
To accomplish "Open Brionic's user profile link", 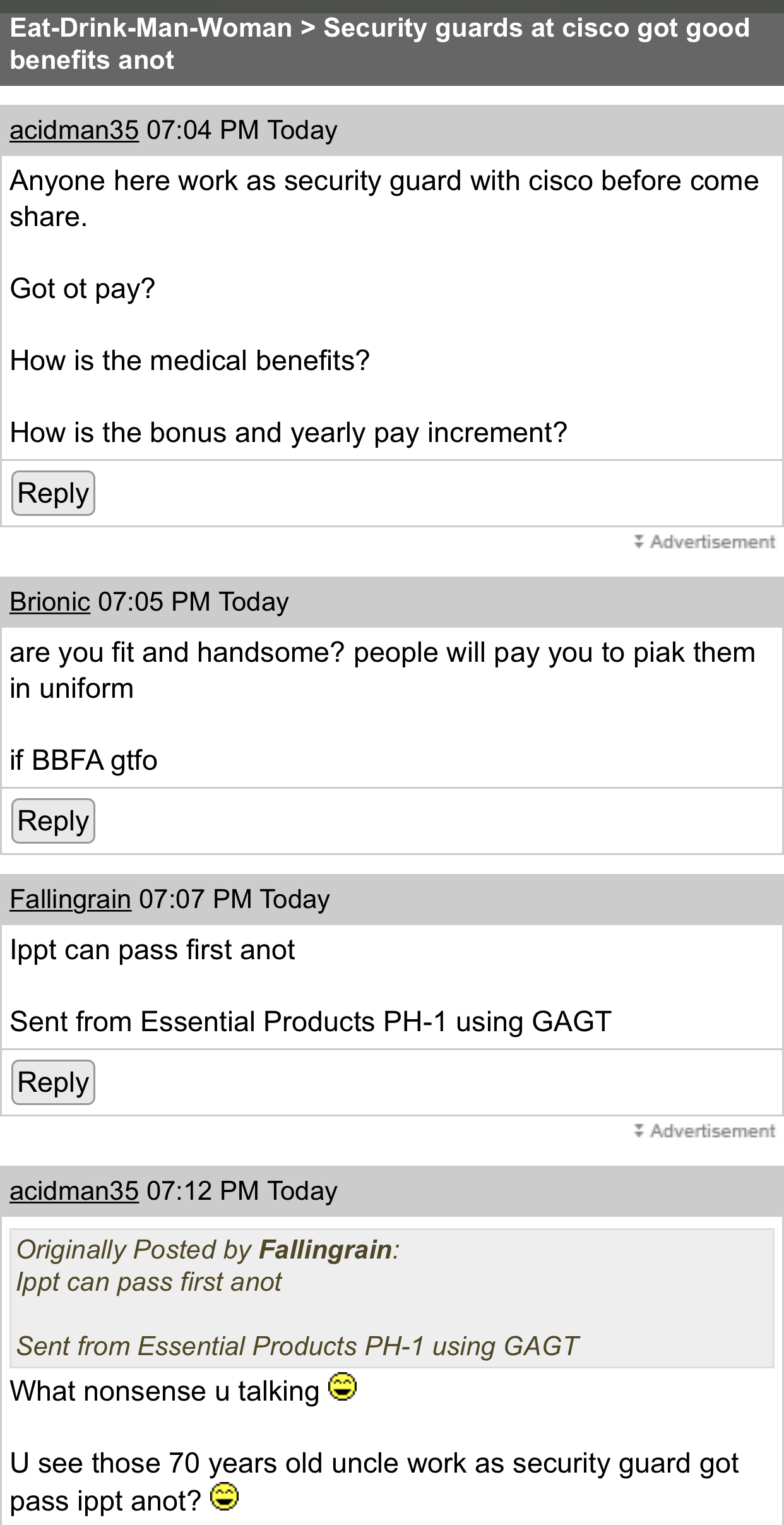I will (50, 602).
